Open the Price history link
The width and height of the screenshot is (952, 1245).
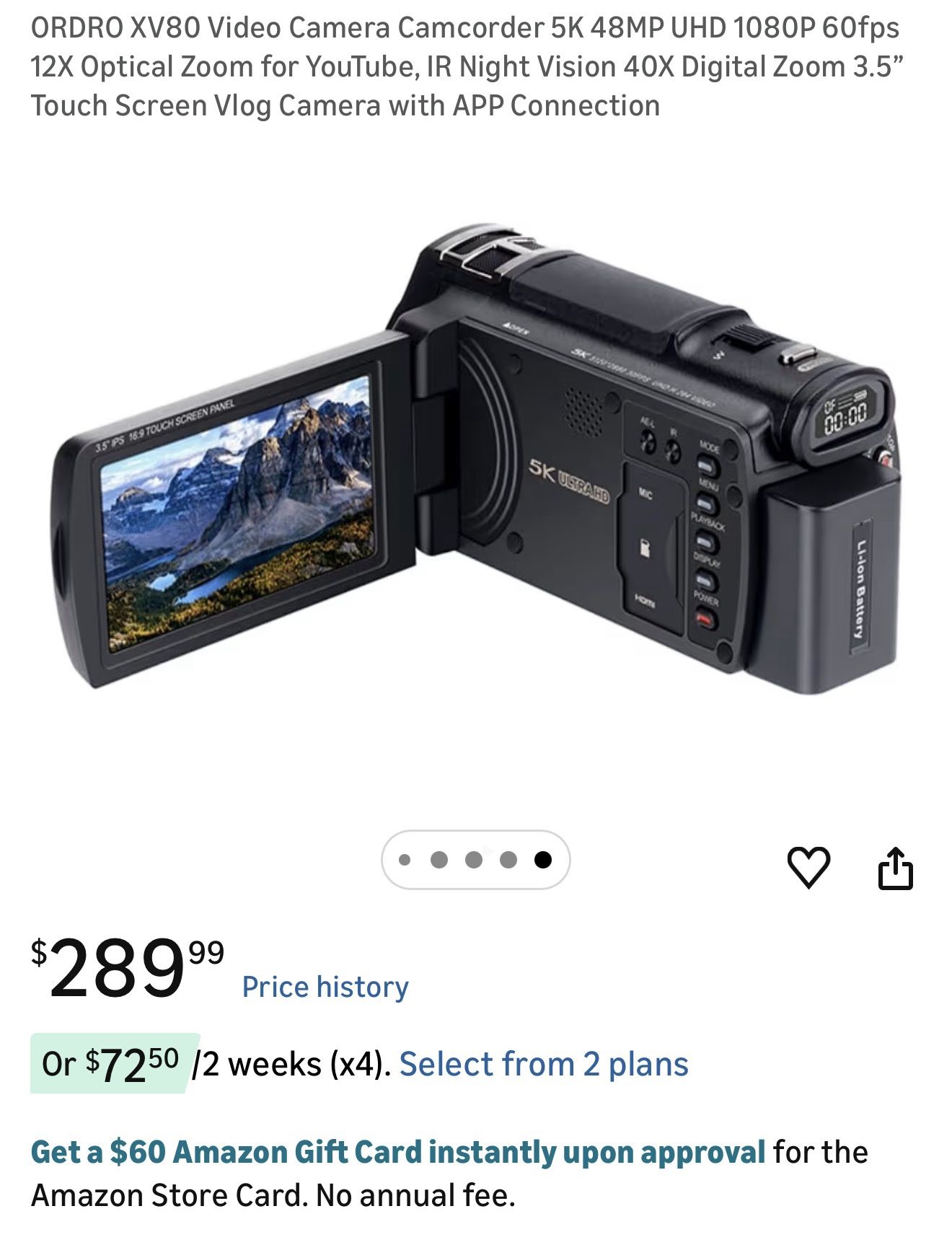(x=325, y=986)
